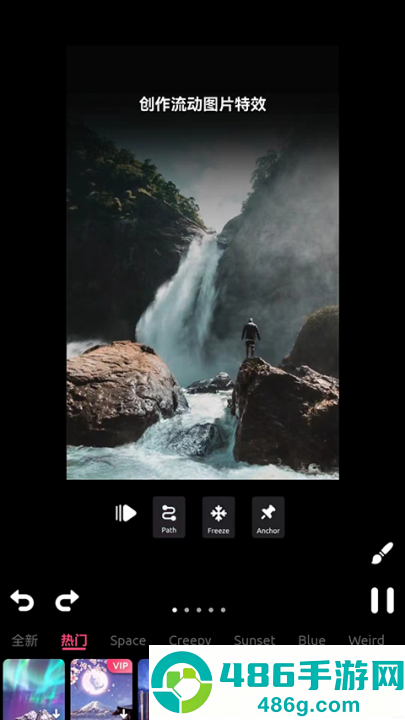Switch to the Creepy category tab
This screenshot has width=405, height=720.
[x=190, y=640]
